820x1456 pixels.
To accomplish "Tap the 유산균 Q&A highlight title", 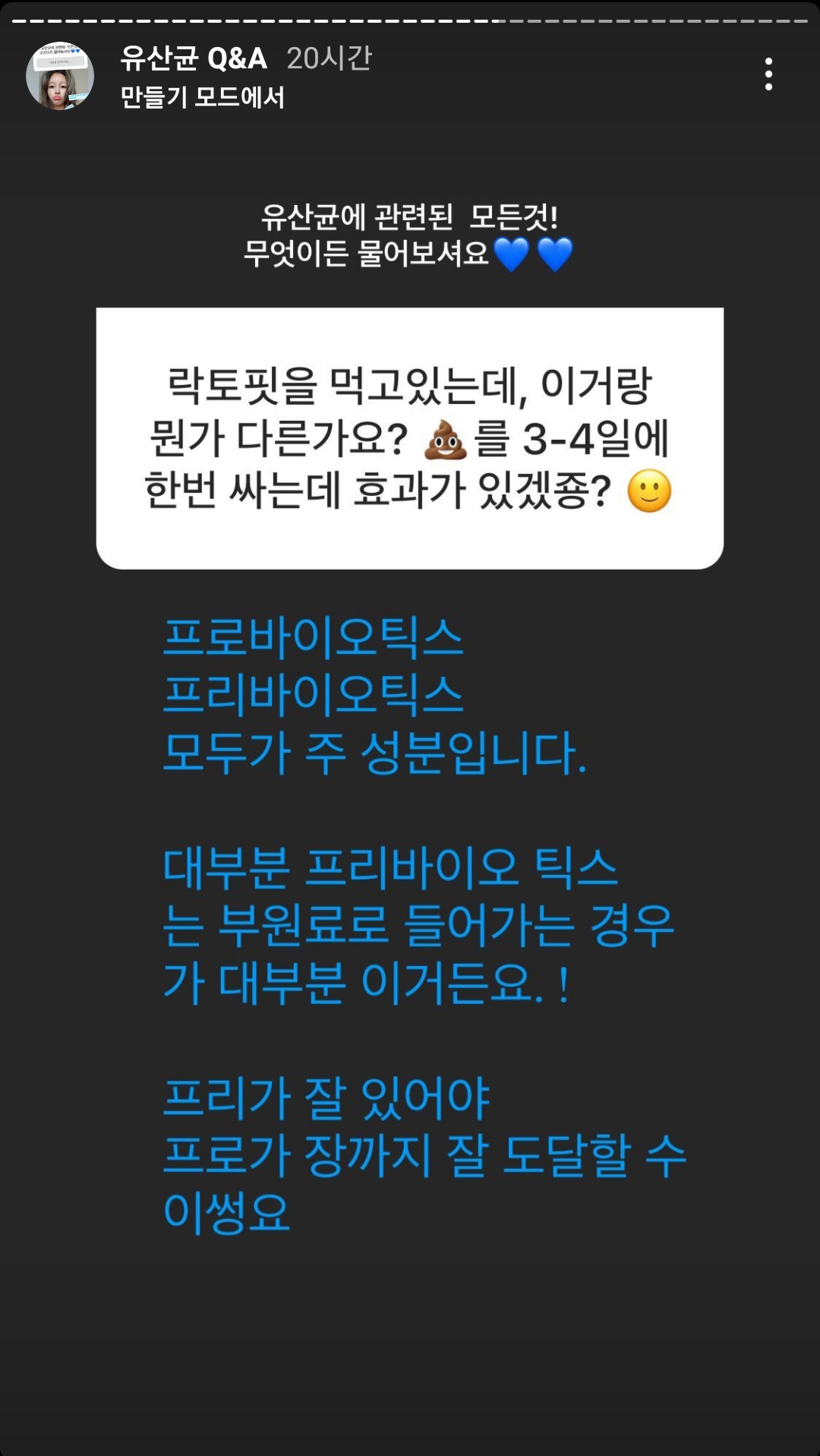I will coord(194,58).
